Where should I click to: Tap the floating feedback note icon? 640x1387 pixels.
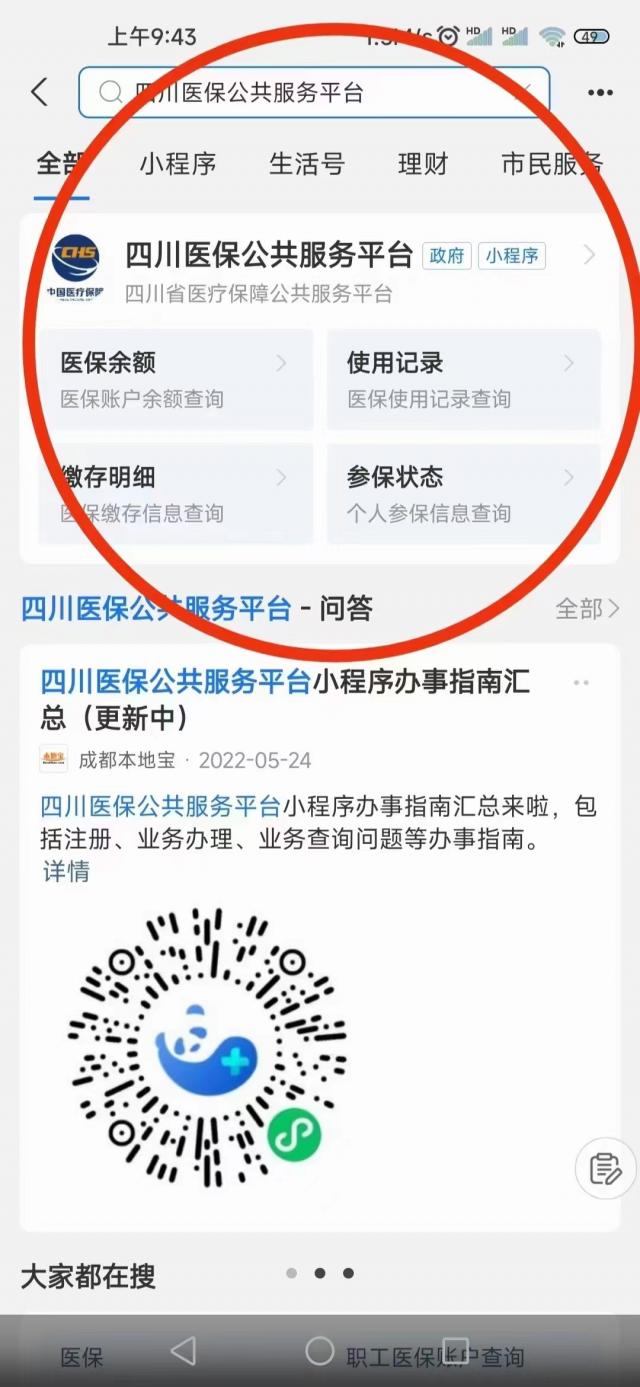(x=606, y=1168)
